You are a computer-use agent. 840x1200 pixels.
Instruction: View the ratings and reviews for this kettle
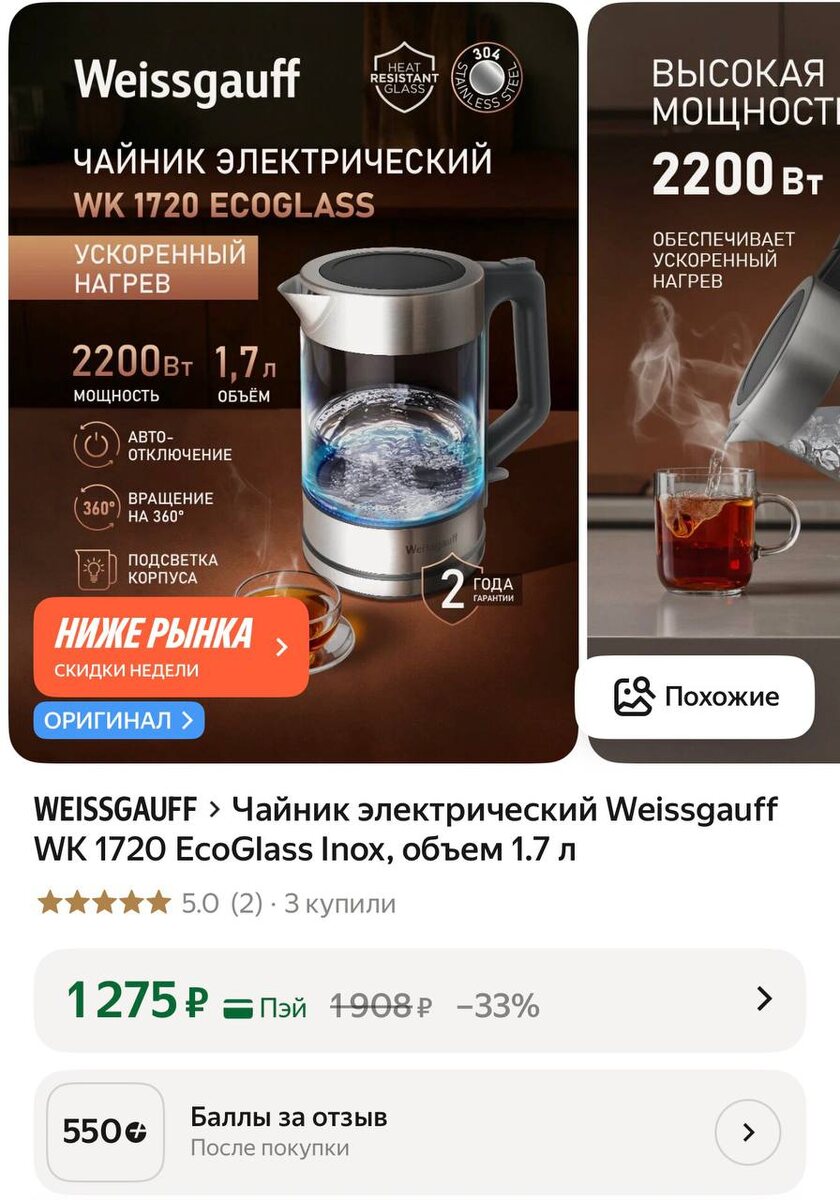pos(216,903)
